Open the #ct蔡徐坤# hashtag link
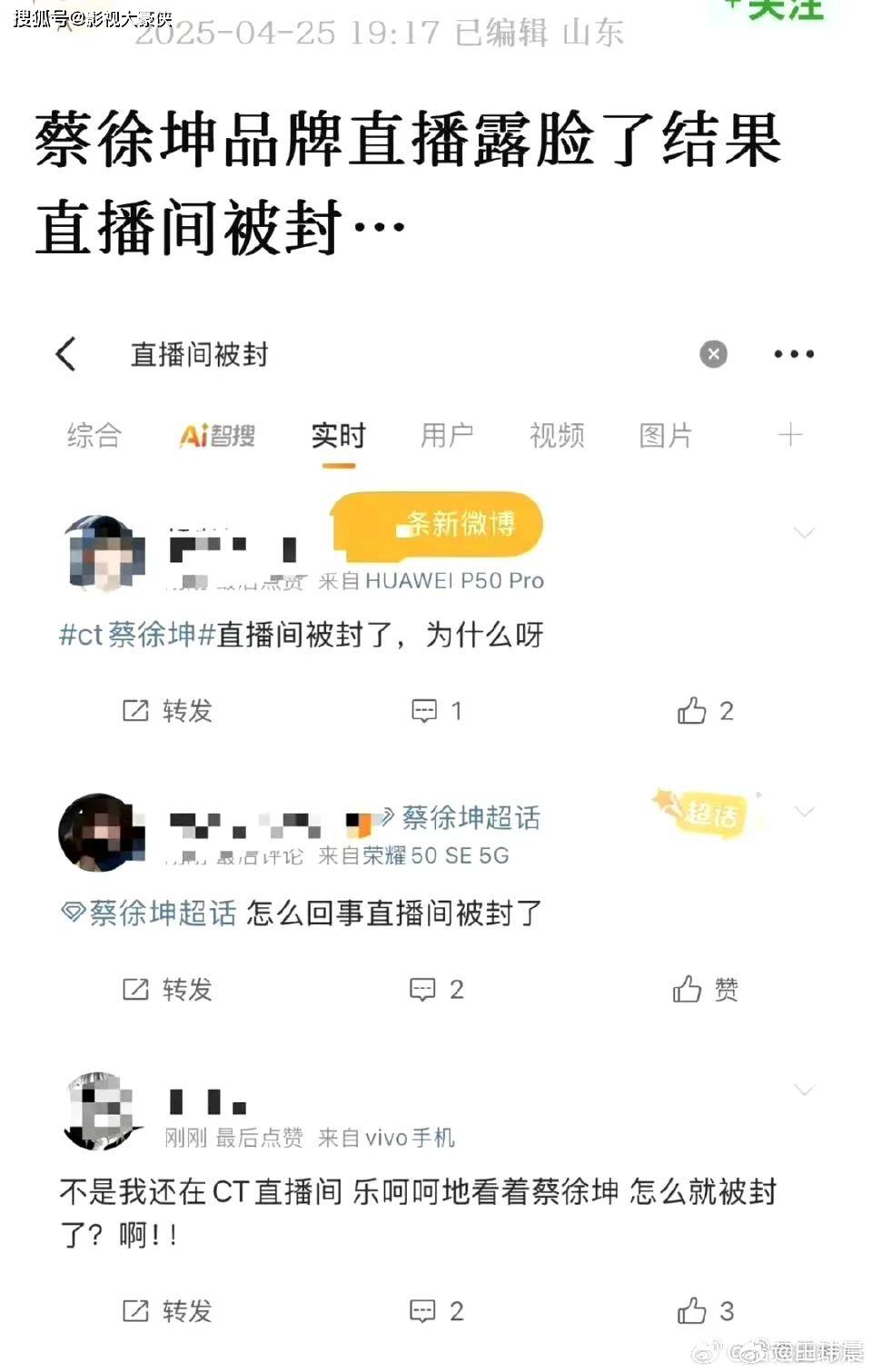The height and width of the screenshot is (1372, 872). [137, 635]
